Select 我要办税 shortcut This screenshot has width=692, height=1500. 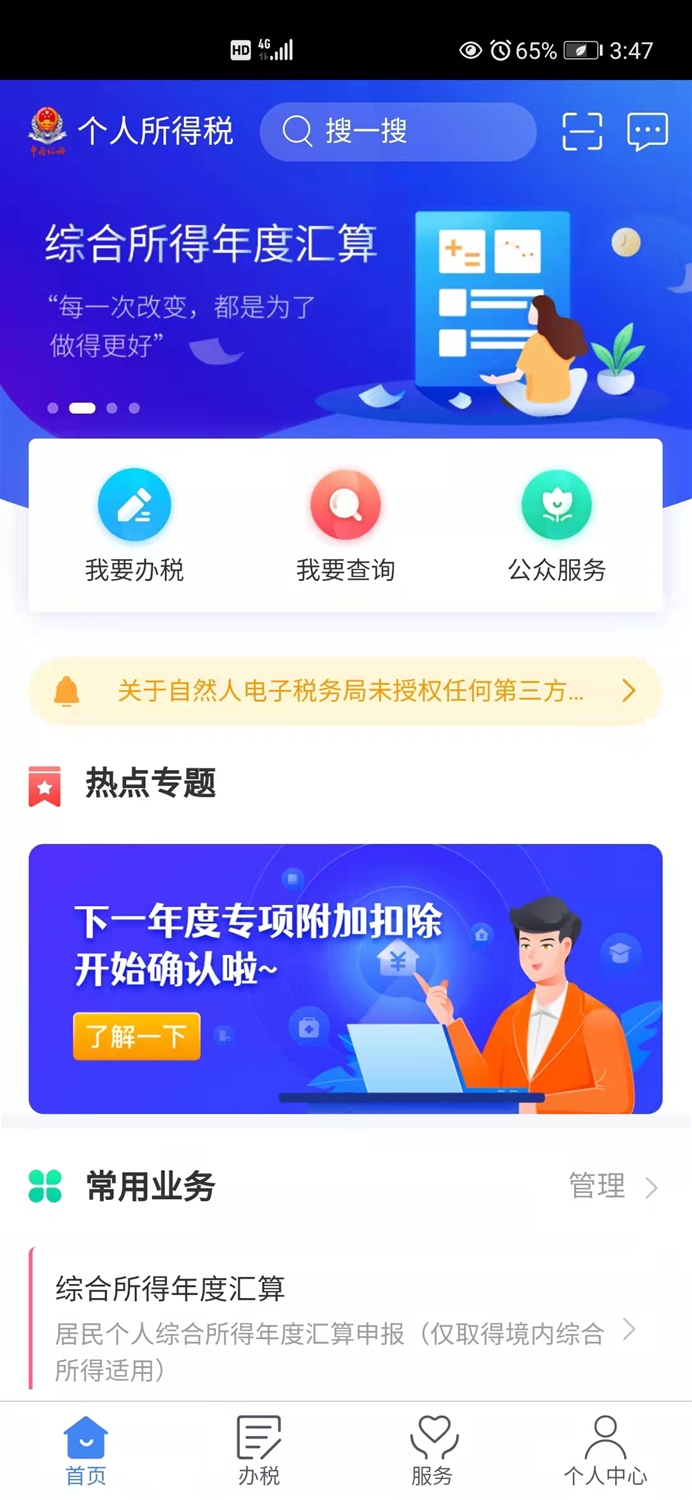pos(135,525)
